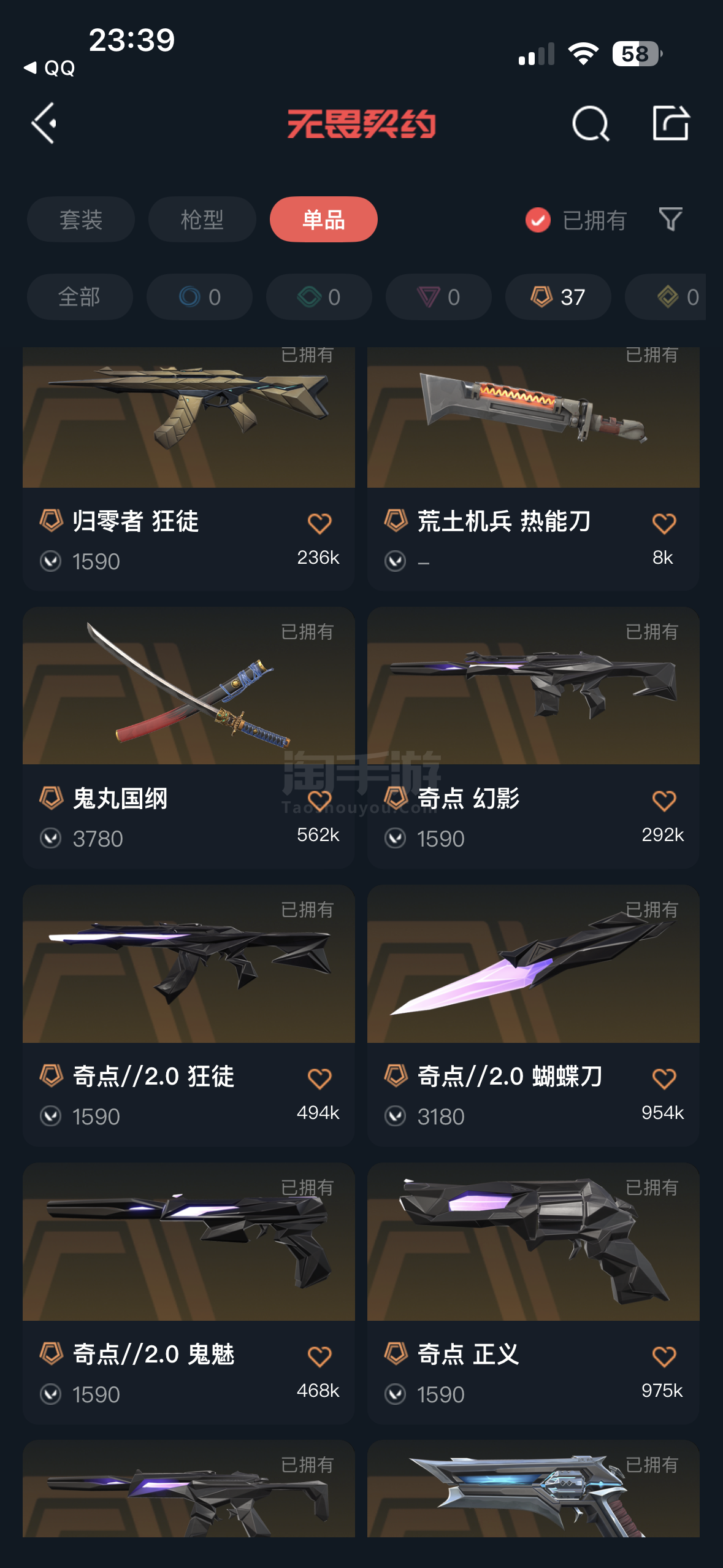The image size is (723, 1568).
Task: Like the 奇点//2.0 蝴蝶刀 skin
Action: point(664,1078)
